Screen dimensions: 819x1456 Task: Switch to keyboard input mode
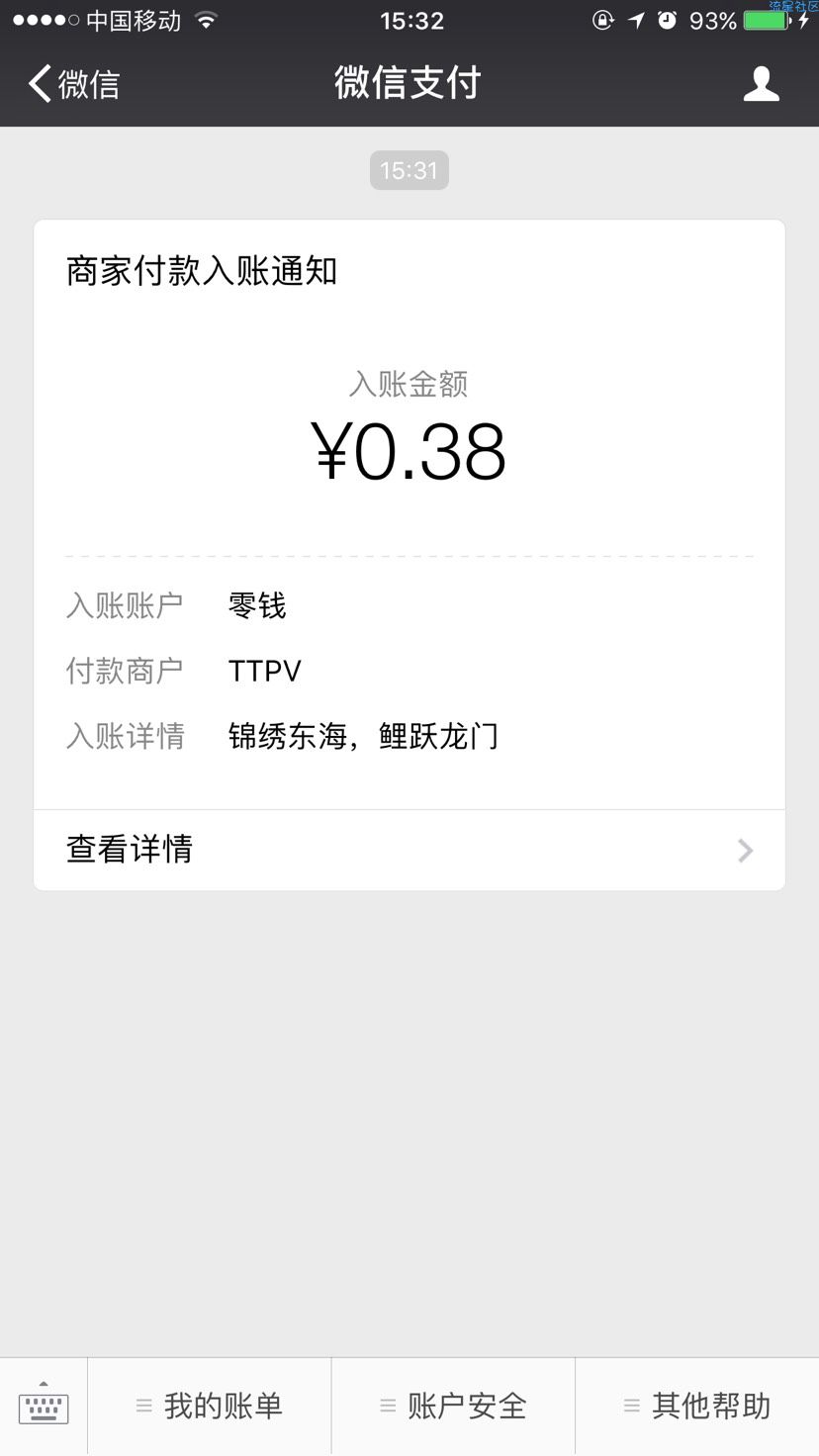44,1406
